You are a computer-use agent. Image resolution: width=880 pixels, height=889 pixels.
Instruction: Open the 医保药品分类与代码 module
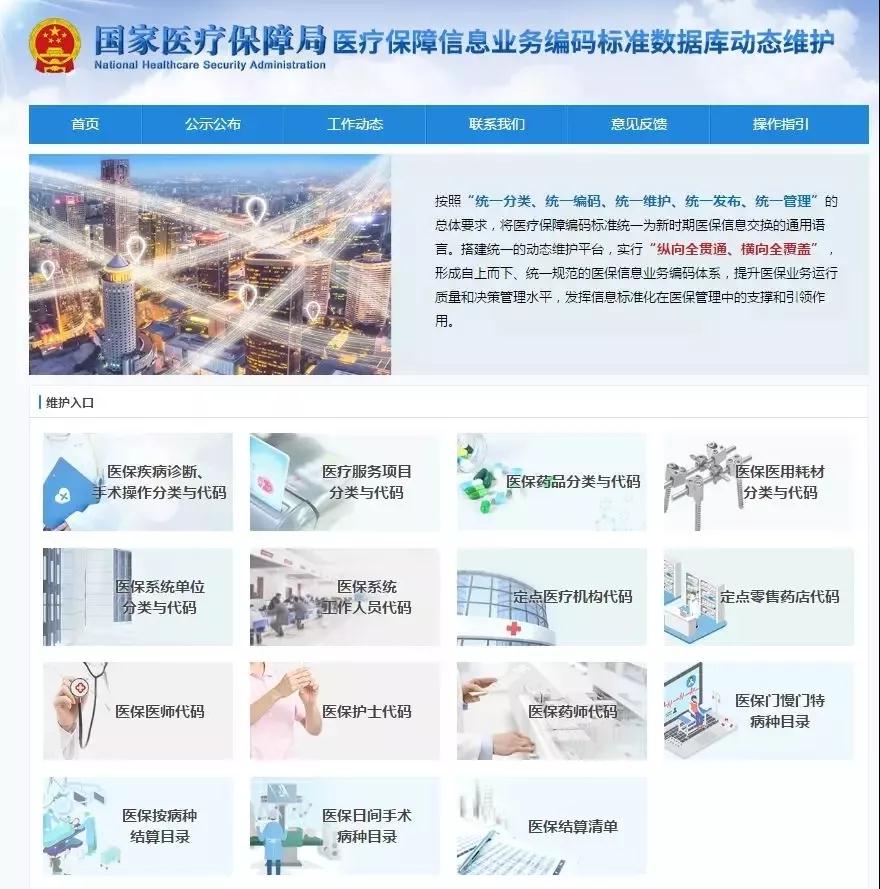click(x=551, y=481)
